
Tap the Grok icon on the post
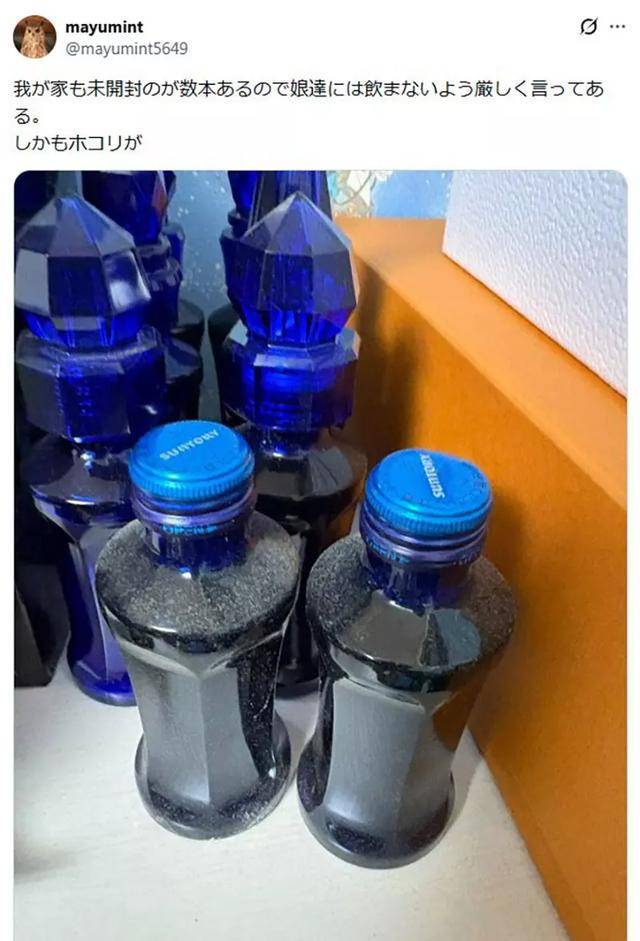click(x=589, y=27)
